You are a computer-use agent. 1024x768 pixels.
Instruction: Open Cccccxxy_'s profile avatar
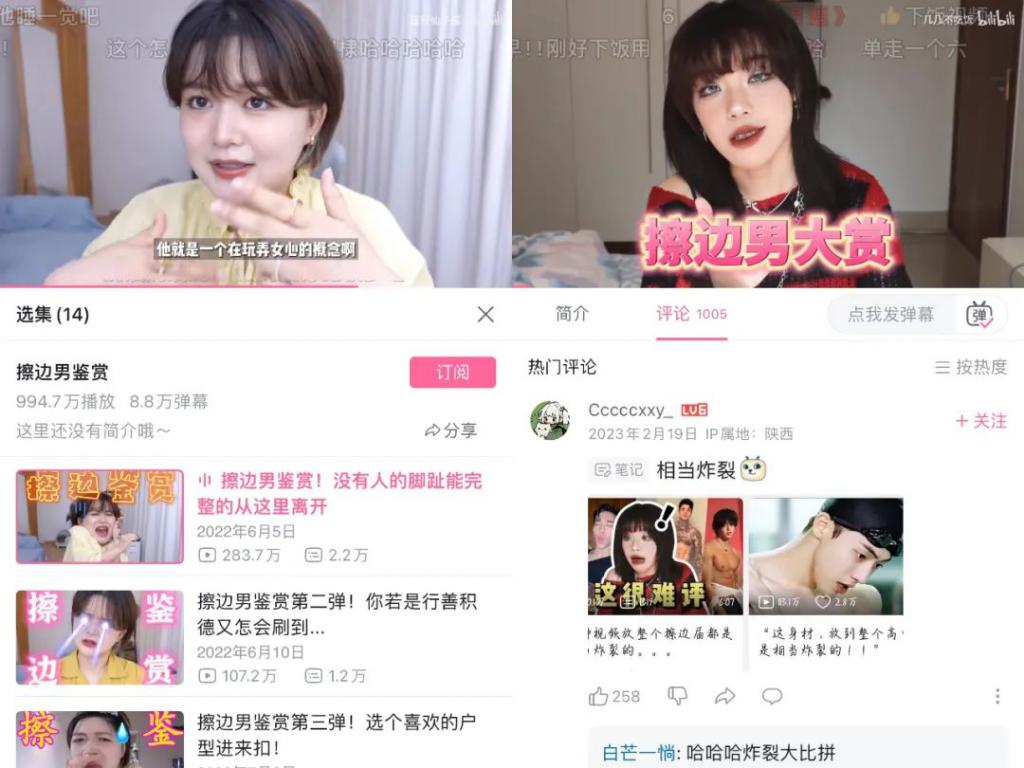[550, 421]
